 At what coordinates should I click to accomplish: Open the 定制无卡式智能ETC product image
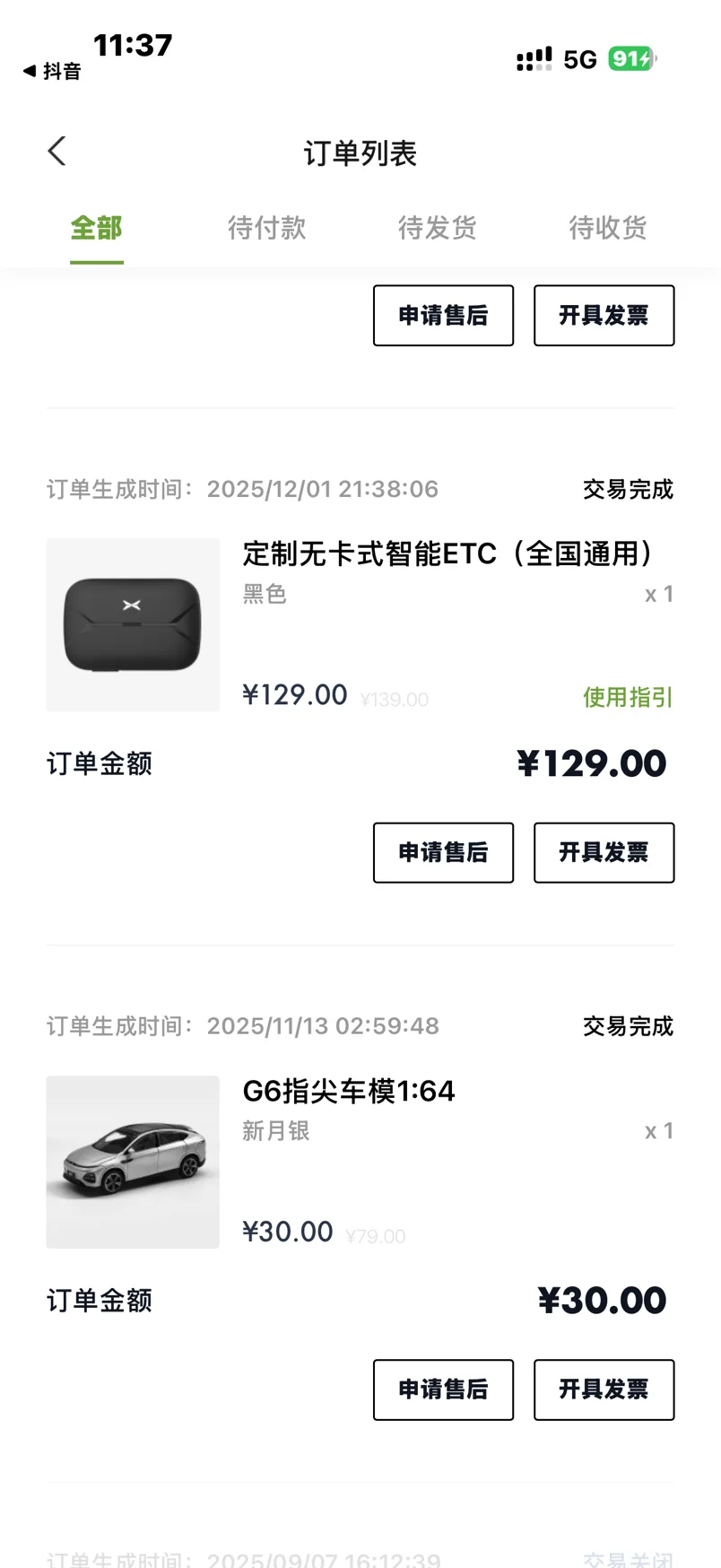click(133, 624)
